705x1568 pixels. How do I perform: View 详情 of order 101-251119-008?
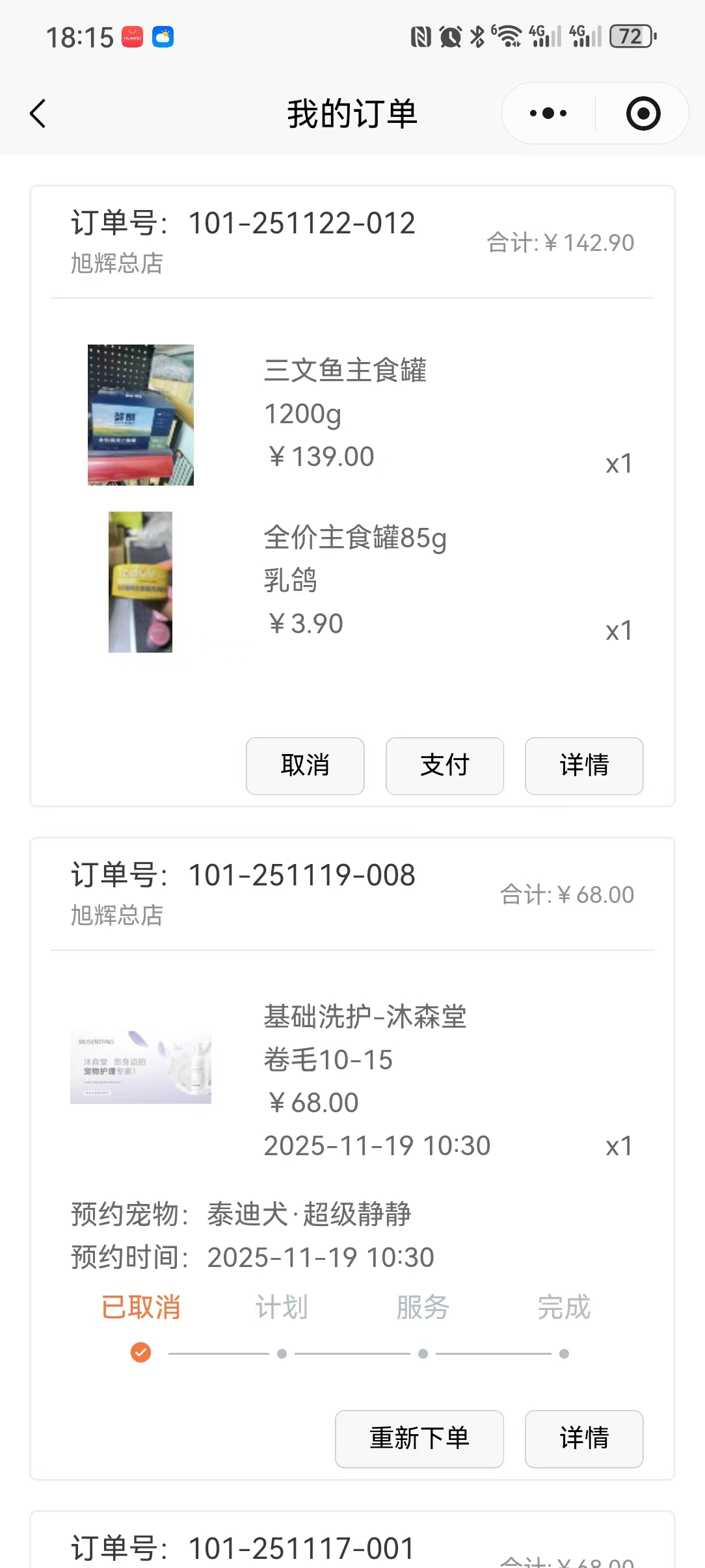pyautogui.click(x=584, y=1438)
